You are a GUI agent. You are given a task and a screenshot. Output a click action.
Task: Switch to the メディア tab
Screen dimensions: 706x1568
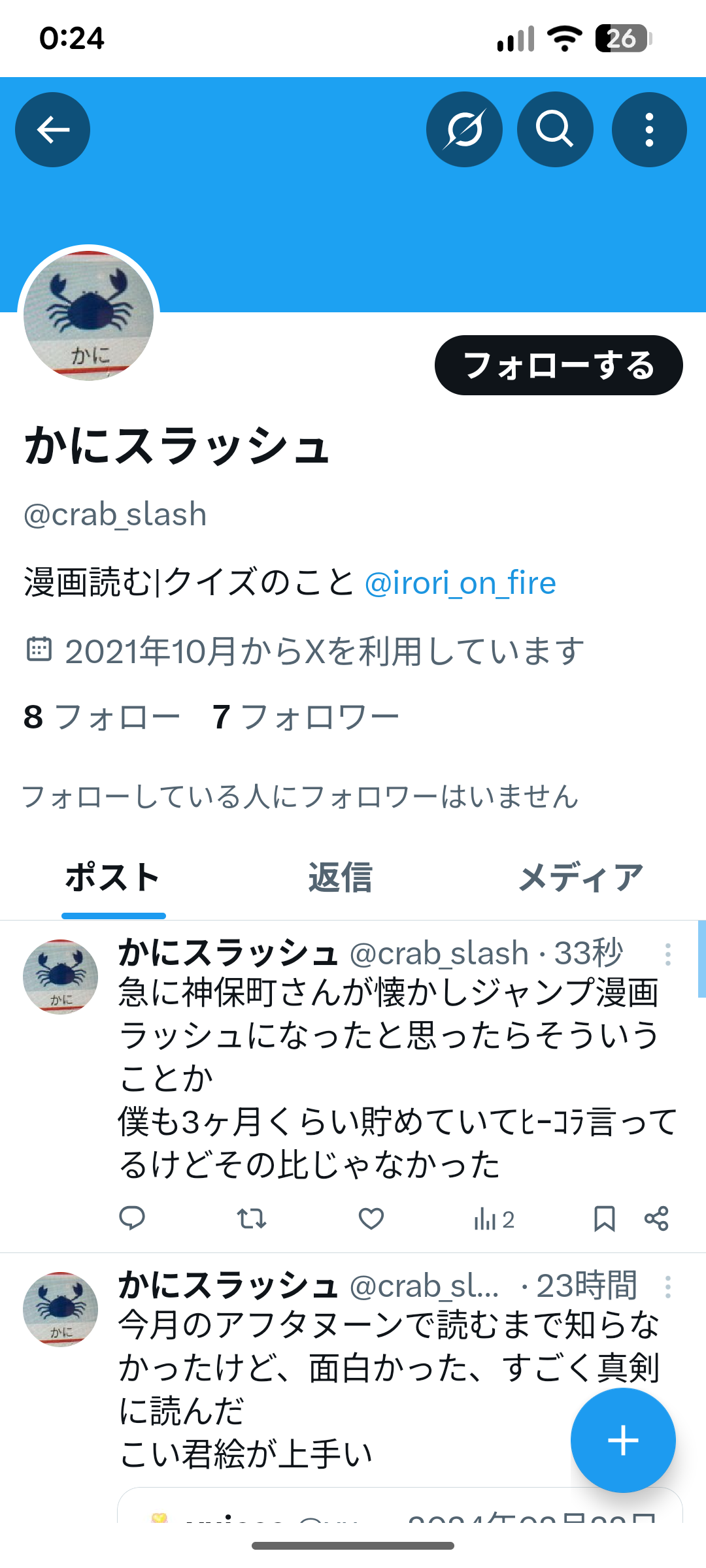coord(580,877)
